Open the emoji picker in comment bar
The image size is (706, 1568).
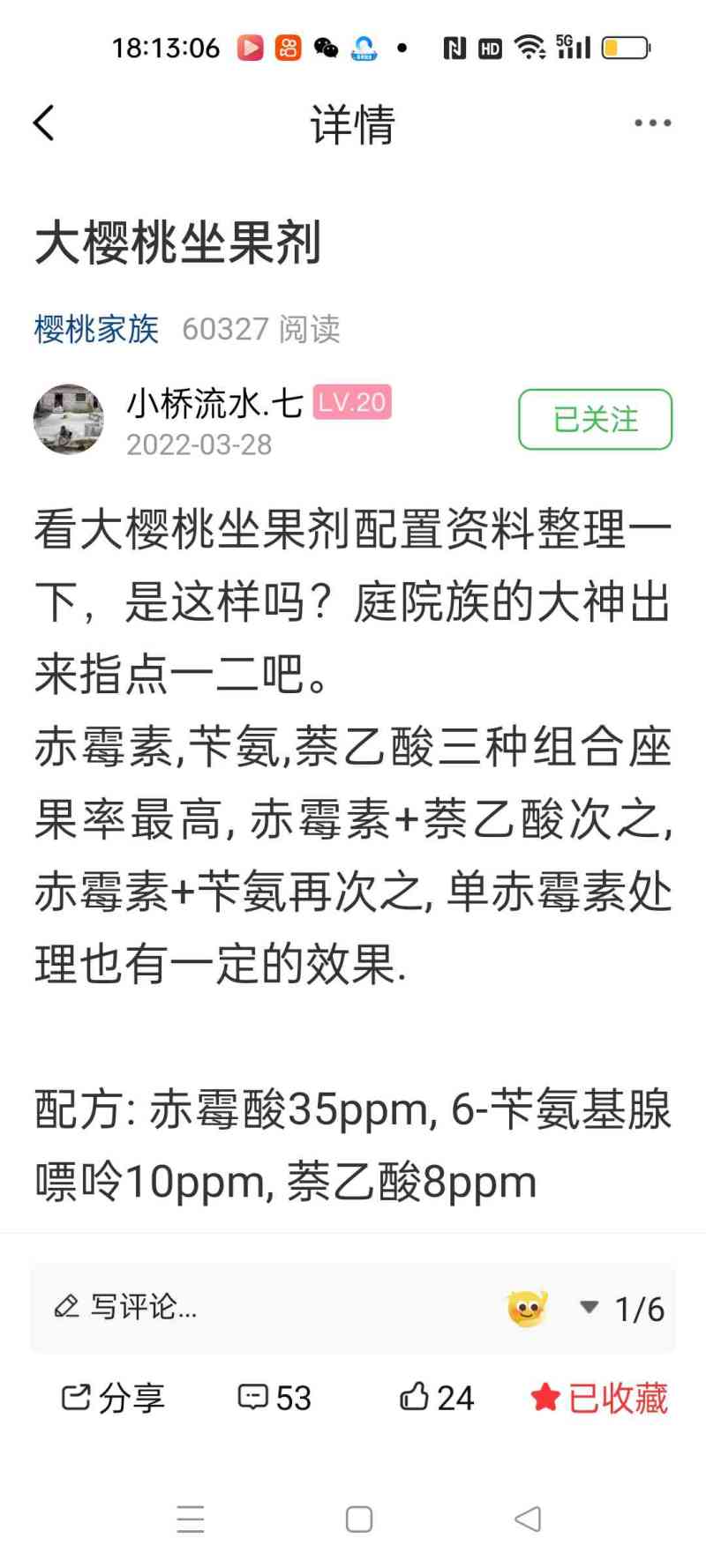[x=527, y=1308]
